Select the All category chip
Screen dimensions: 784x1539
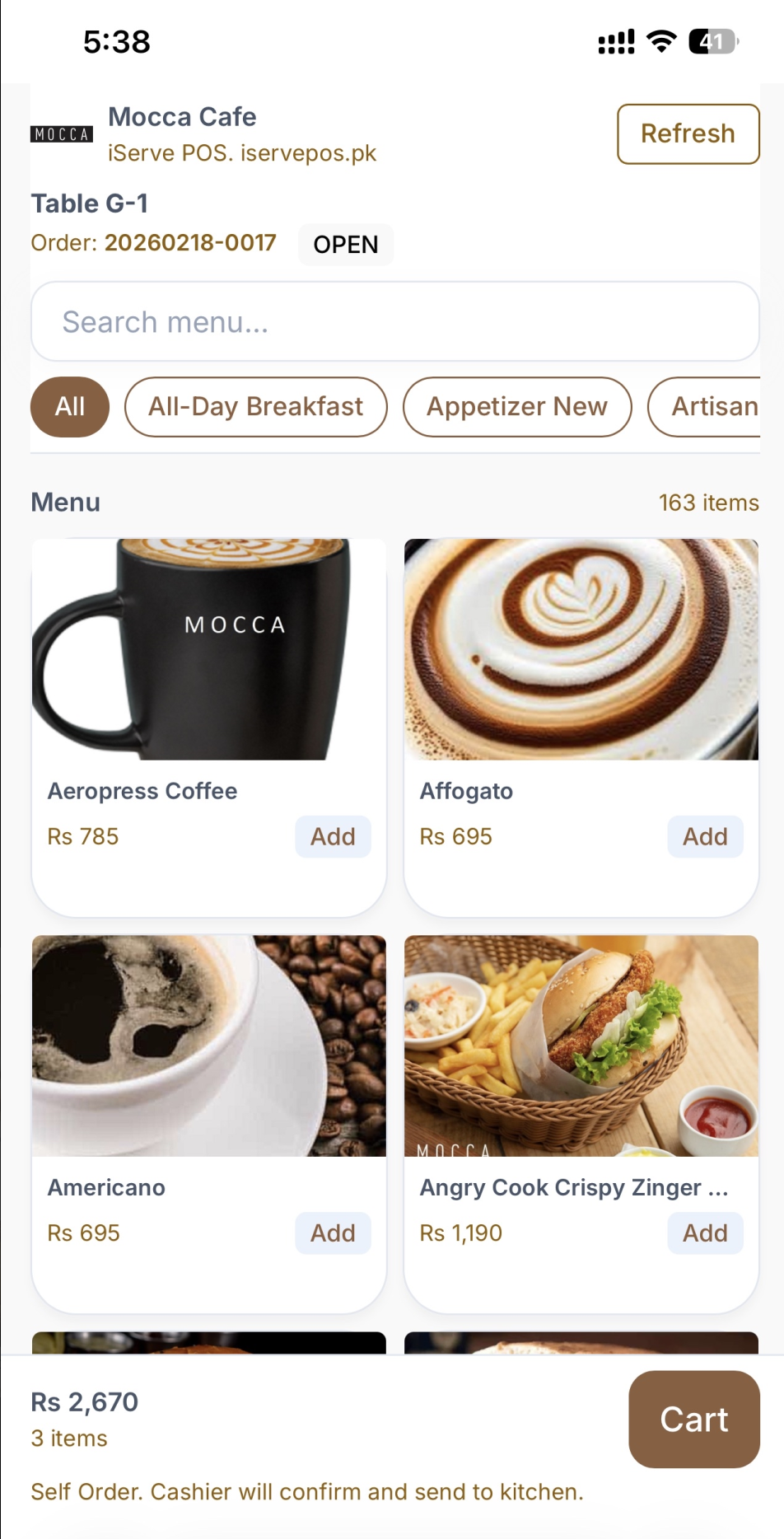point(70,406)
